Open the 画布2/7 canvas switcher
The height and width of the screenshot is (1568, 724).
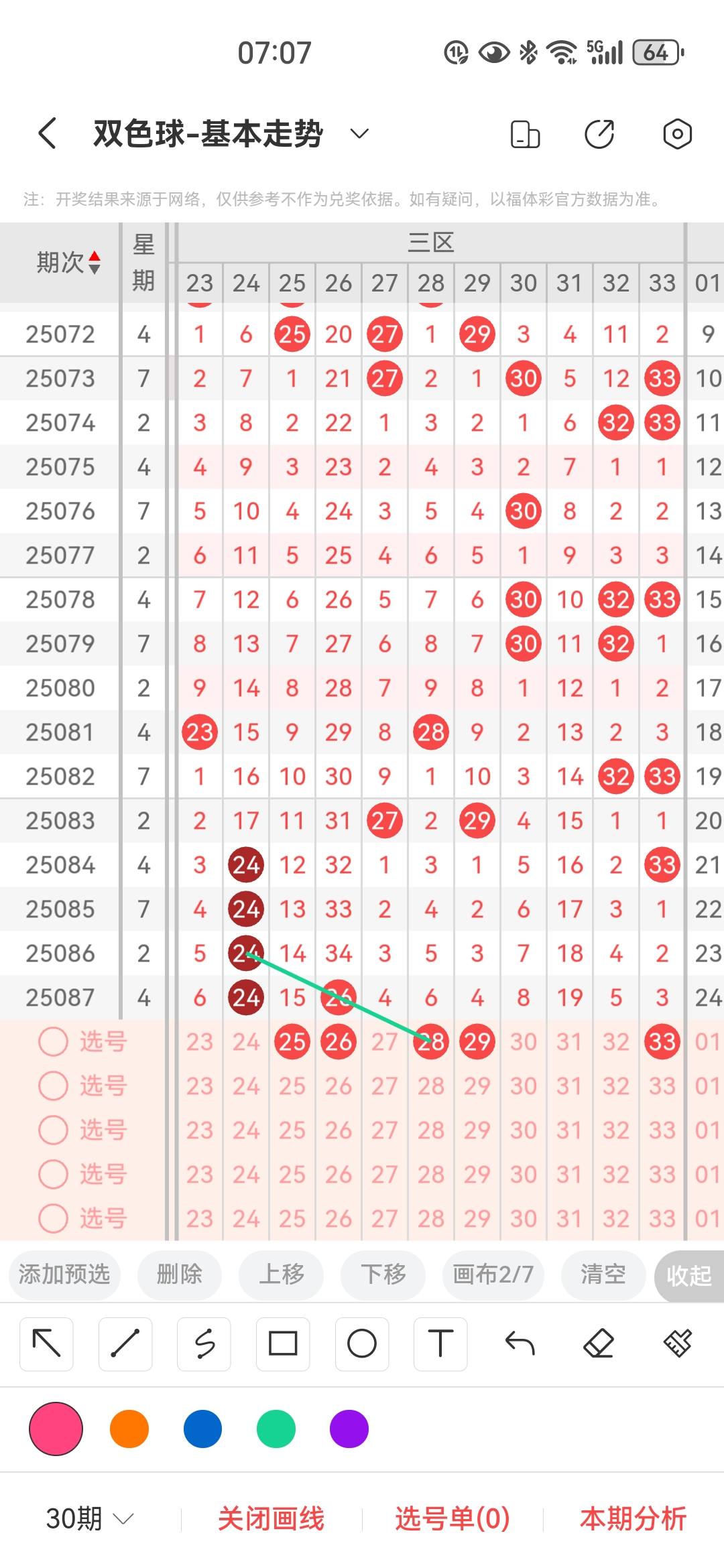click(x=493, y=1274)
